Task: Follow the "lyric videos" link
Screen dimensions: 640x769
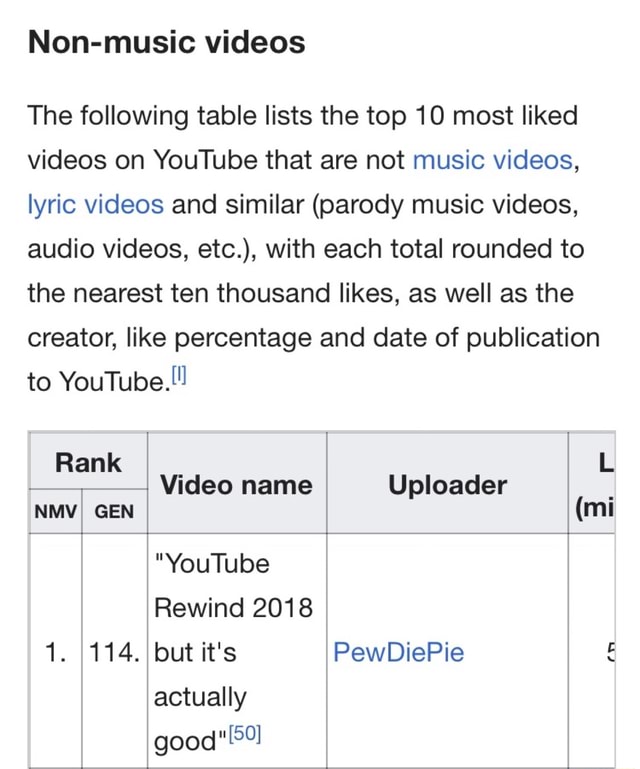Action: click(x=95, y=205)
